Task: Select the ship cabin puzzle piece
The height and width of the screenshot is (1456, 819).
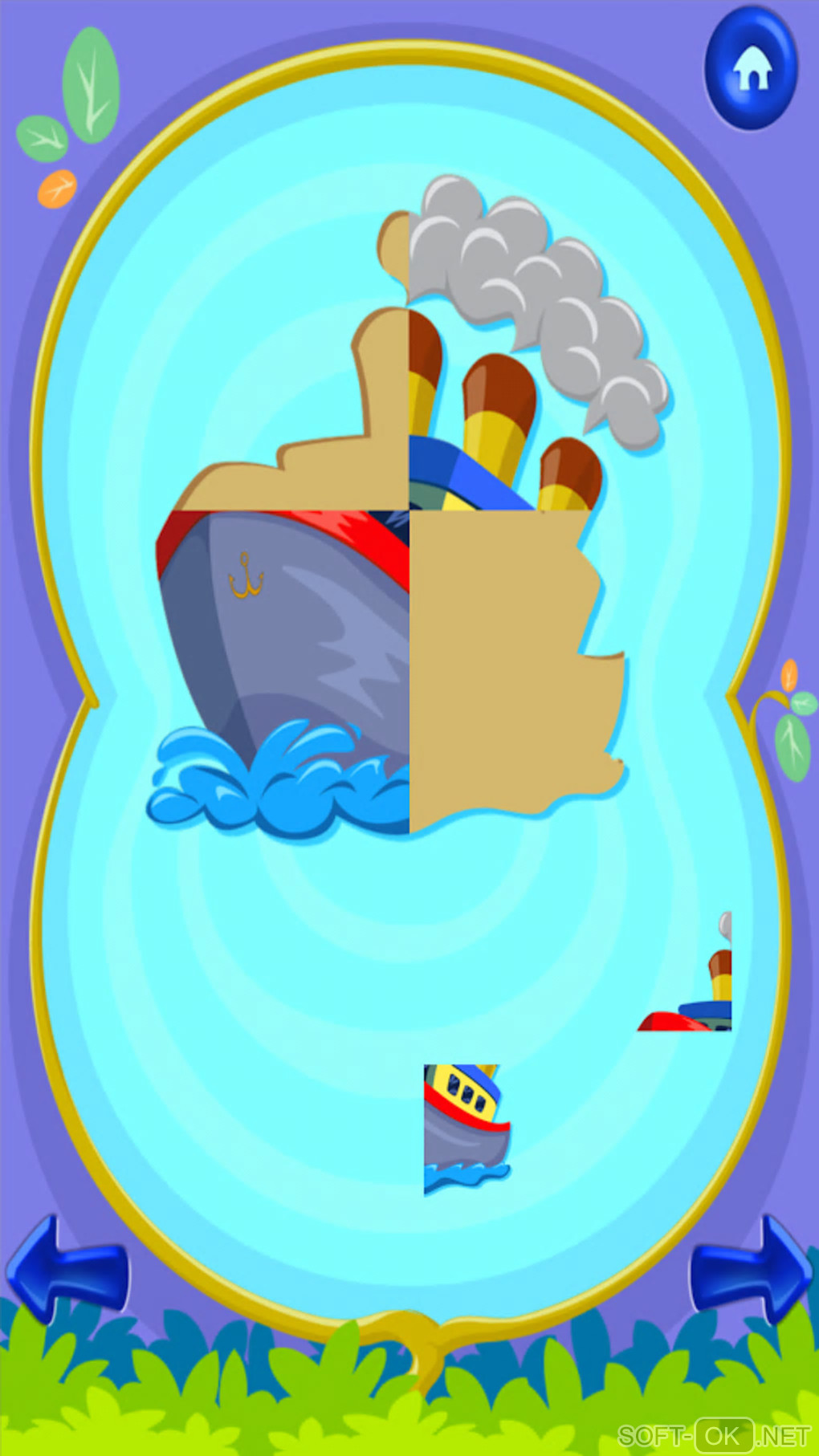Action: coord(466,1128)
